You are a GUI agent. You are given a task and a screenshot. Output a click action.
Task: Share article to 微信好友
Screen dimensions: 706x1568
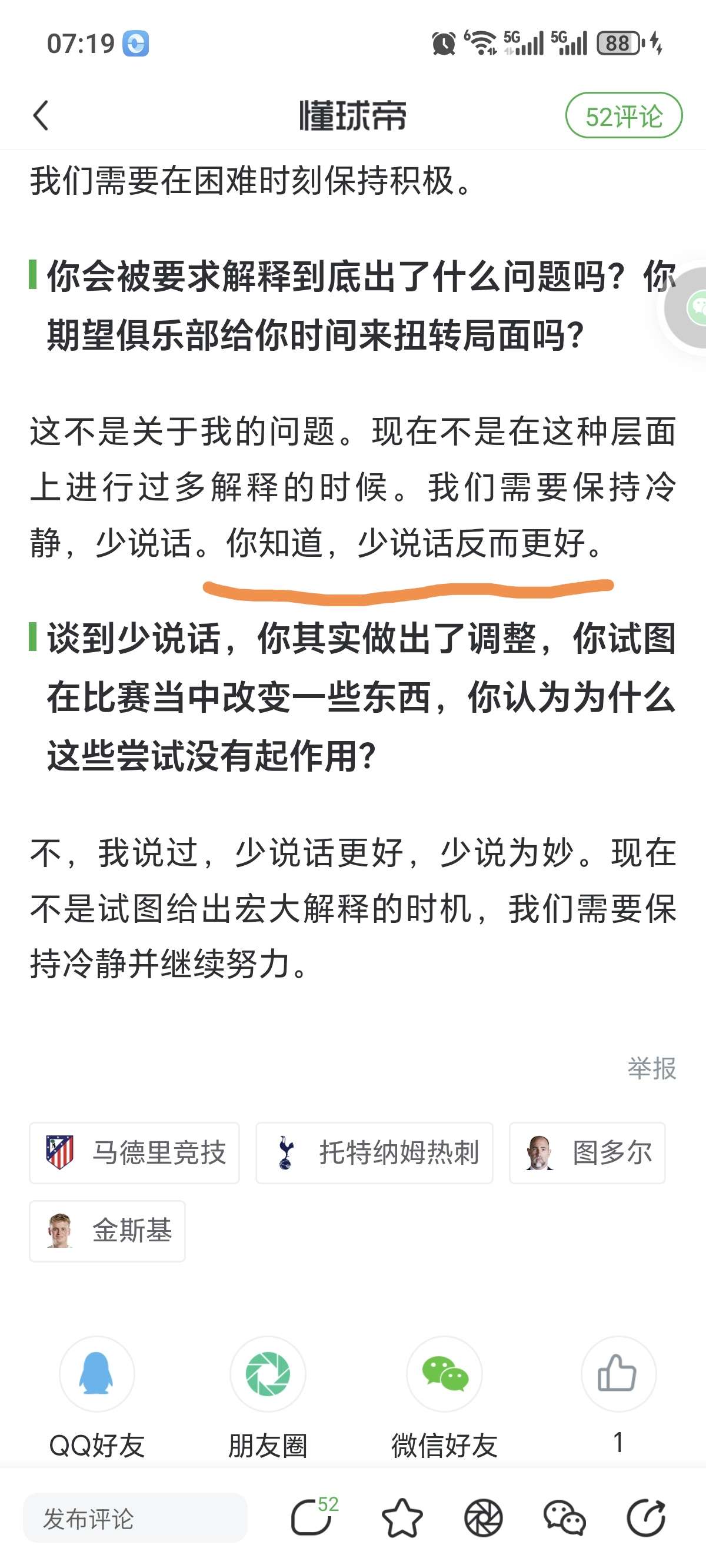pyautogui.click(x=444, y=1373)
